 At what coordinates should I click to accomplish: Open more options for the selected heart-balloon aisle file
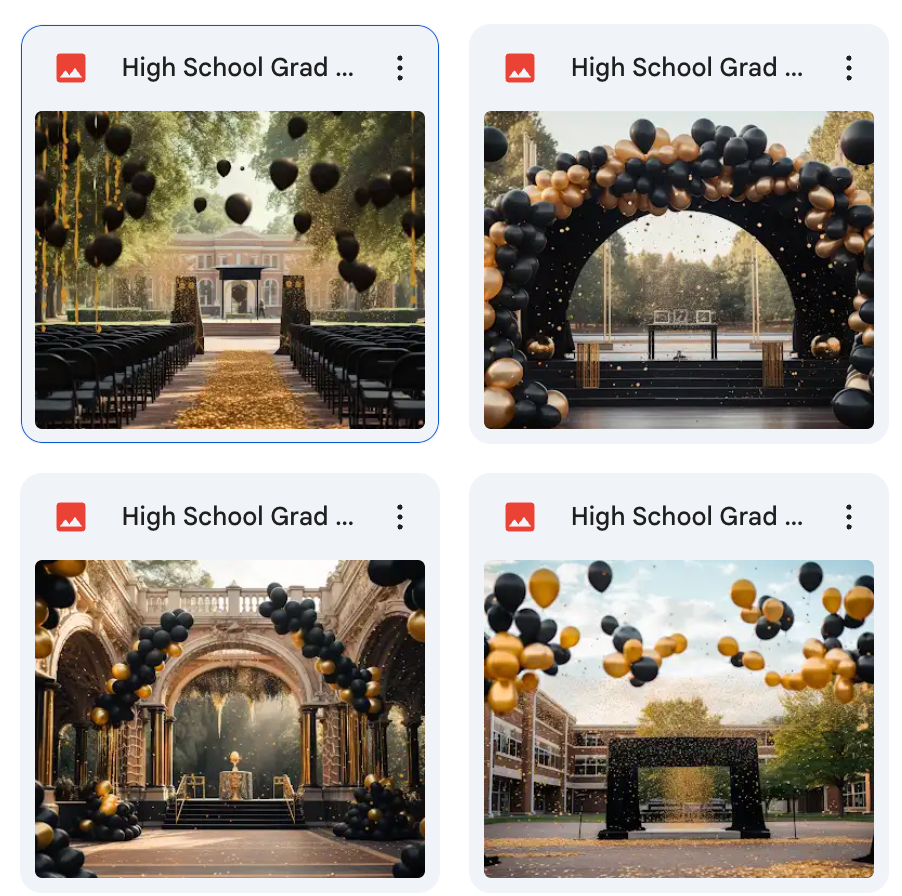pyautogui.click(x=400, y=68)
